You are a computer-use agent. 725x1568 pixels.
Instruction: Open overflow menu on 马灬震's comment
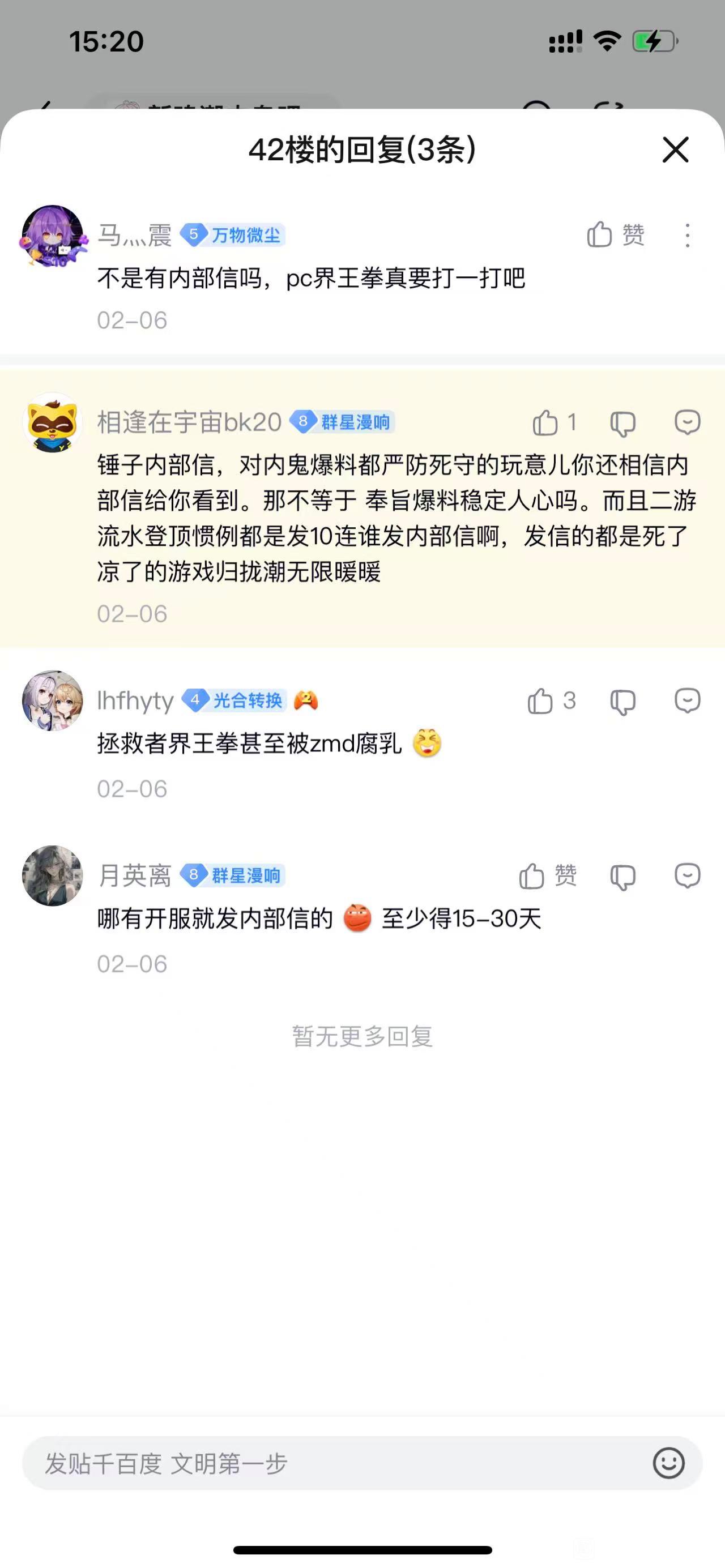687,236
